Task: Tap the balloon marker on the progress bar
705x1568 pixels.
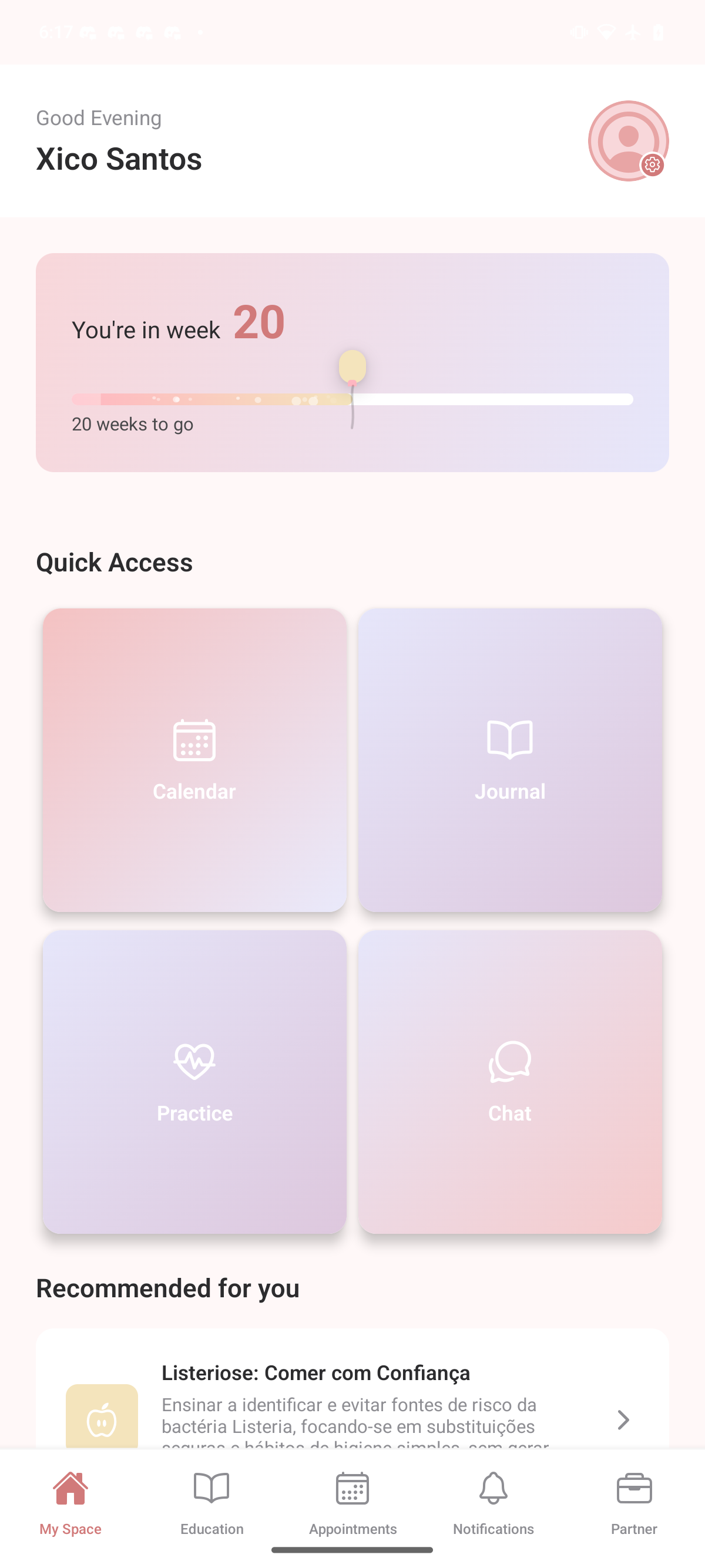Action: click(352, 367)
